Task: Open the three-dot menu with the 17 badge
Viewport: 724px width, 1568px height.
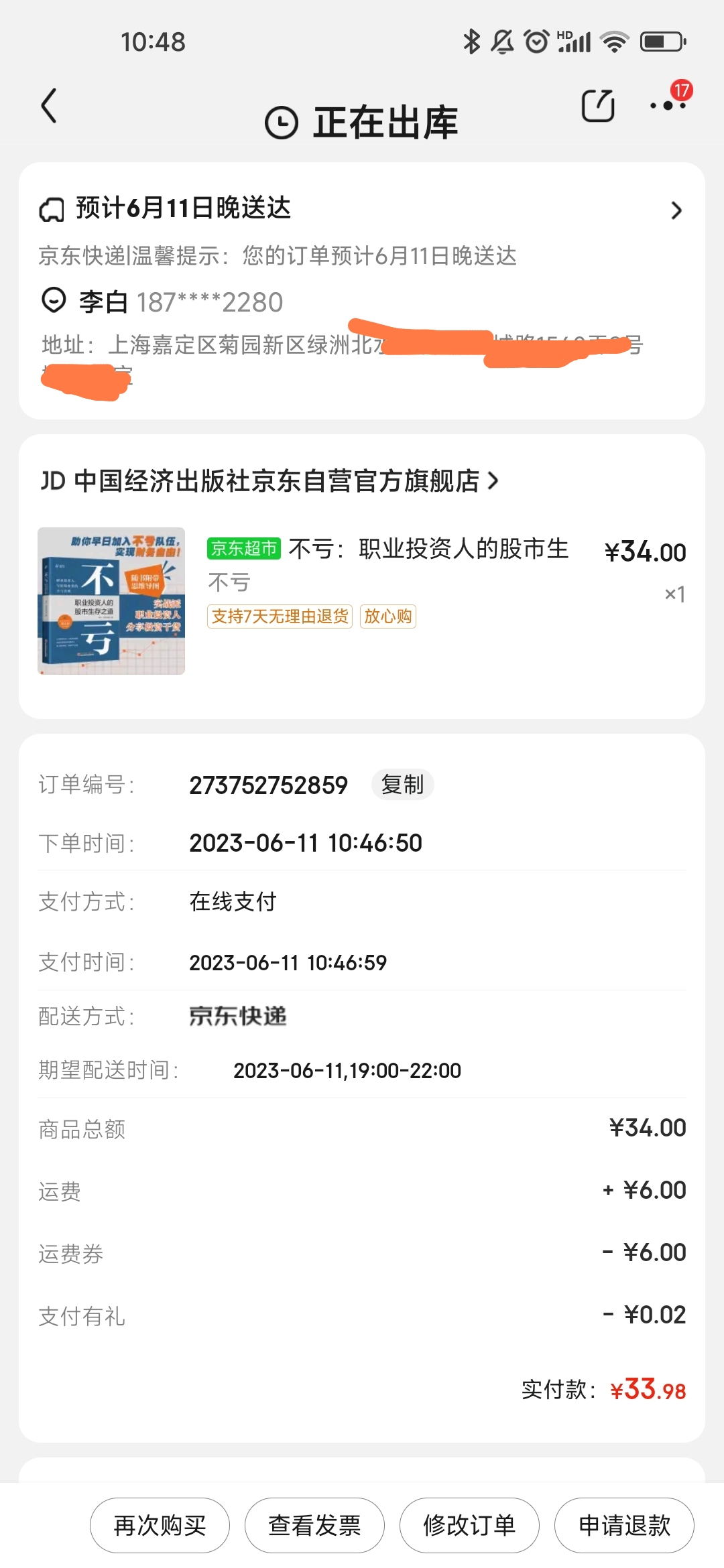Action: tap(668, 105)
